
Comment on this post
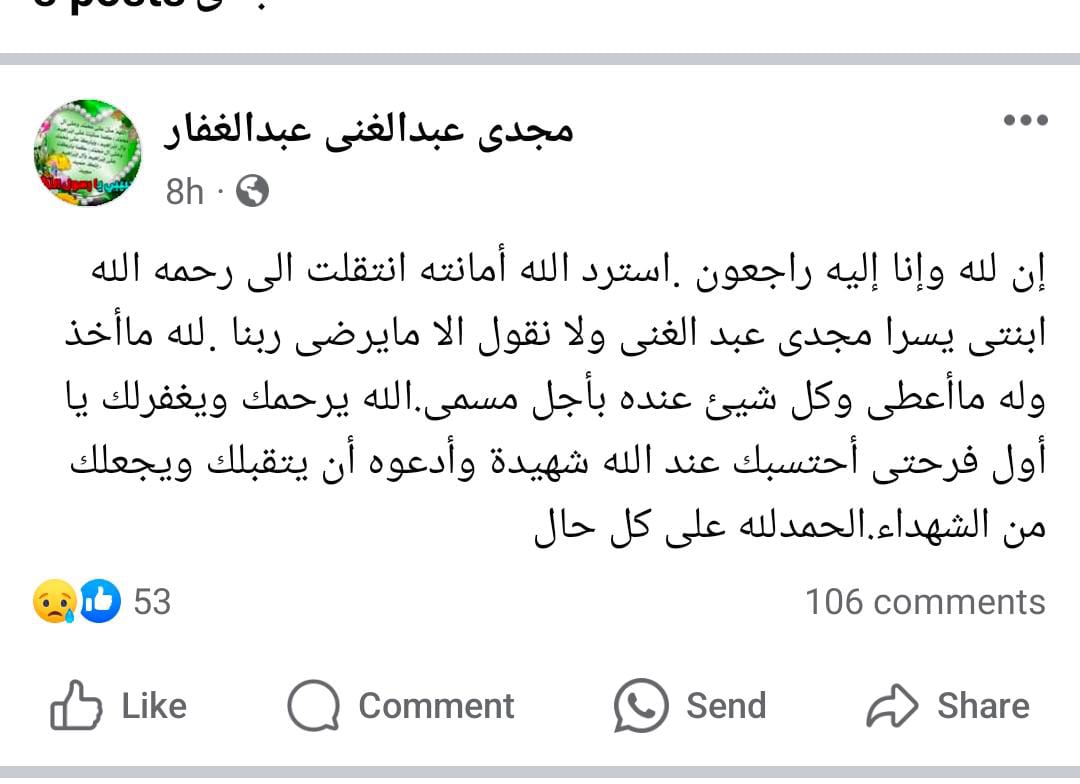coord(401,706)
